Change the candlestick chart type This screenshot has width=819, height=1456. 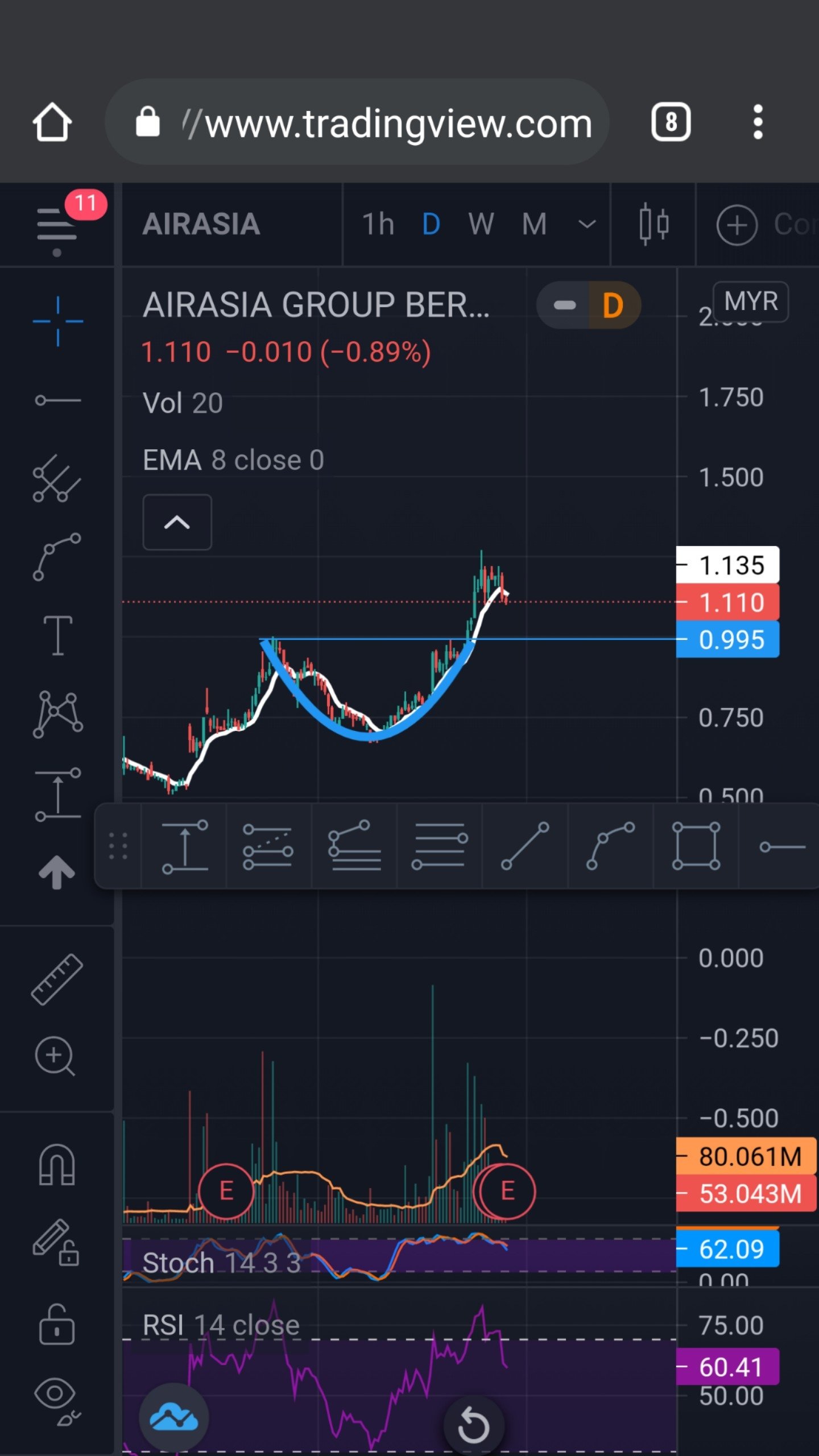point(653,224)
